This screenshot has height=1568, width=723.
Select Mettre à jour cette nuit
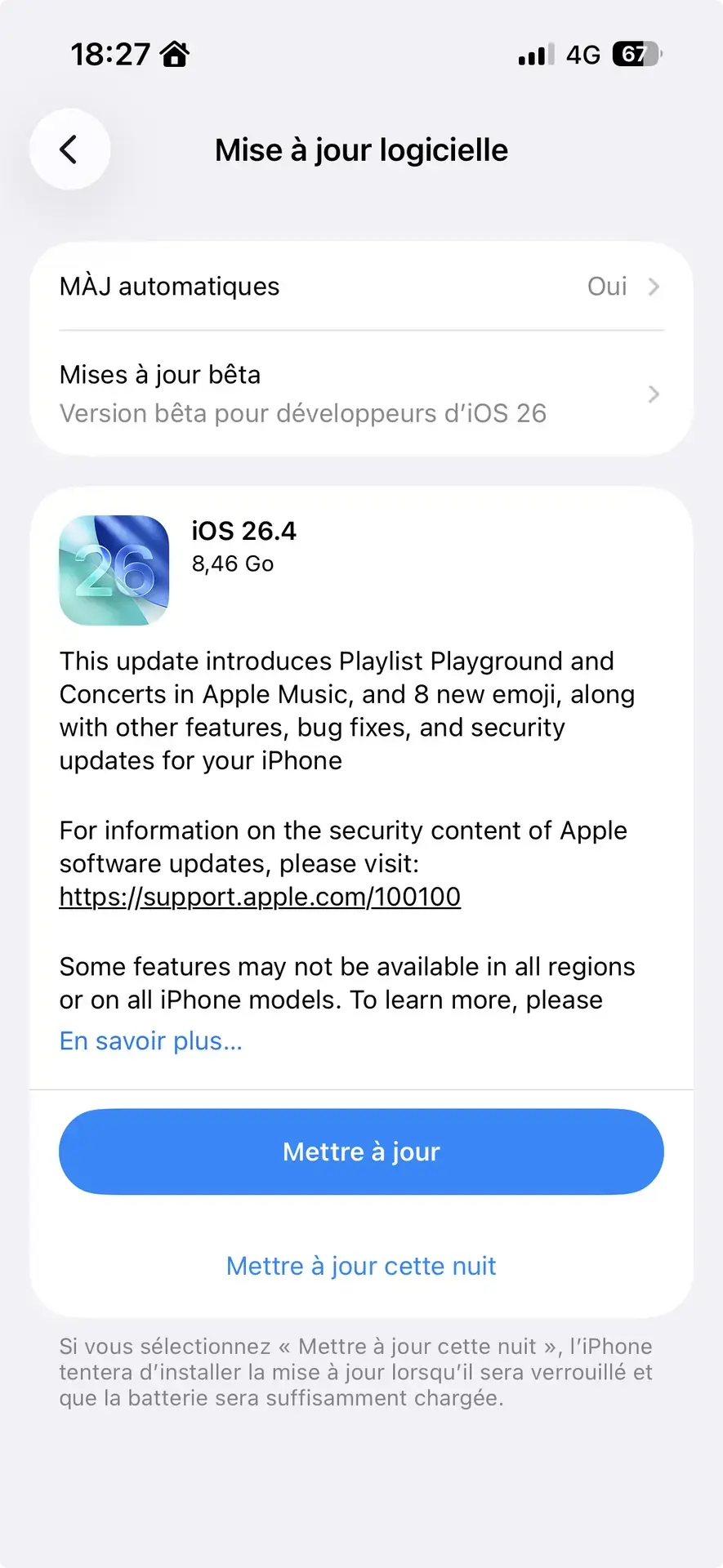(x=360, y=1265)
